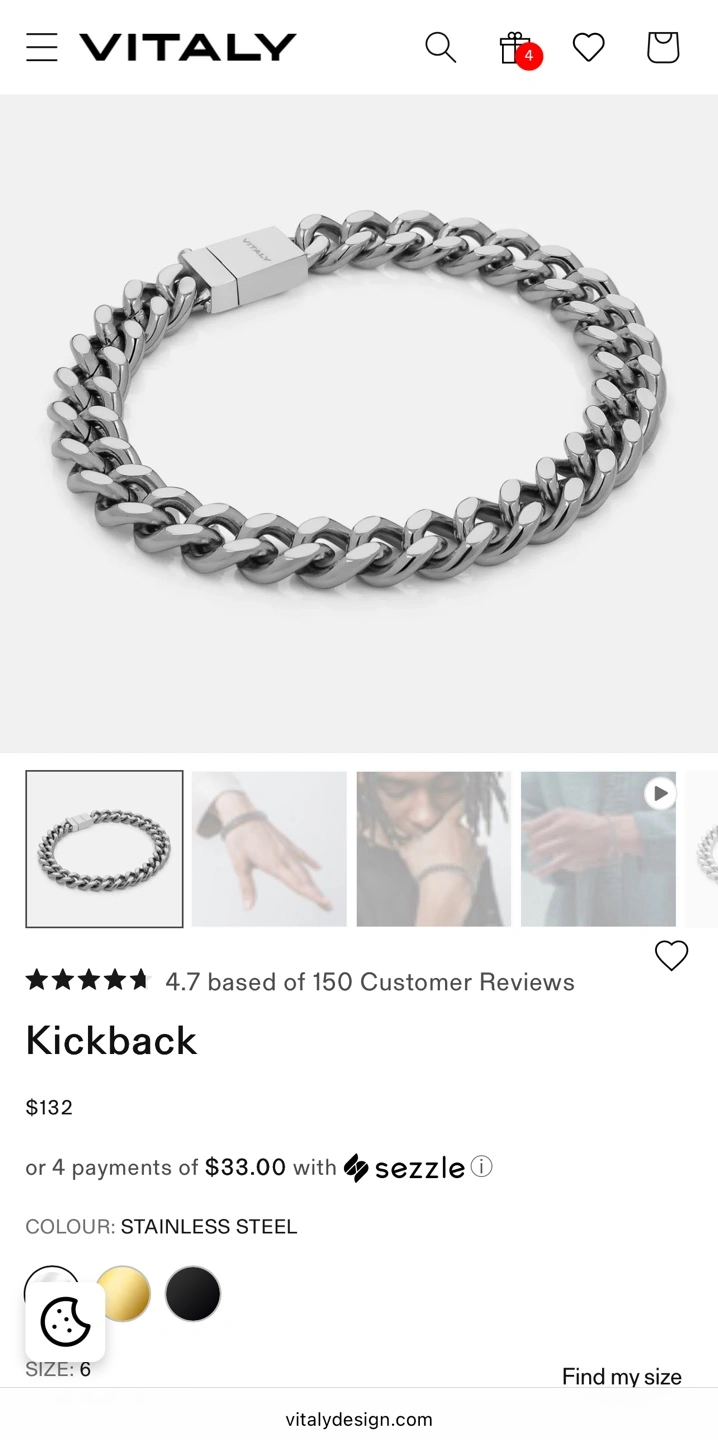718x1440 pixels.
Task: Open the shopping bag
Action: (662, 47)
